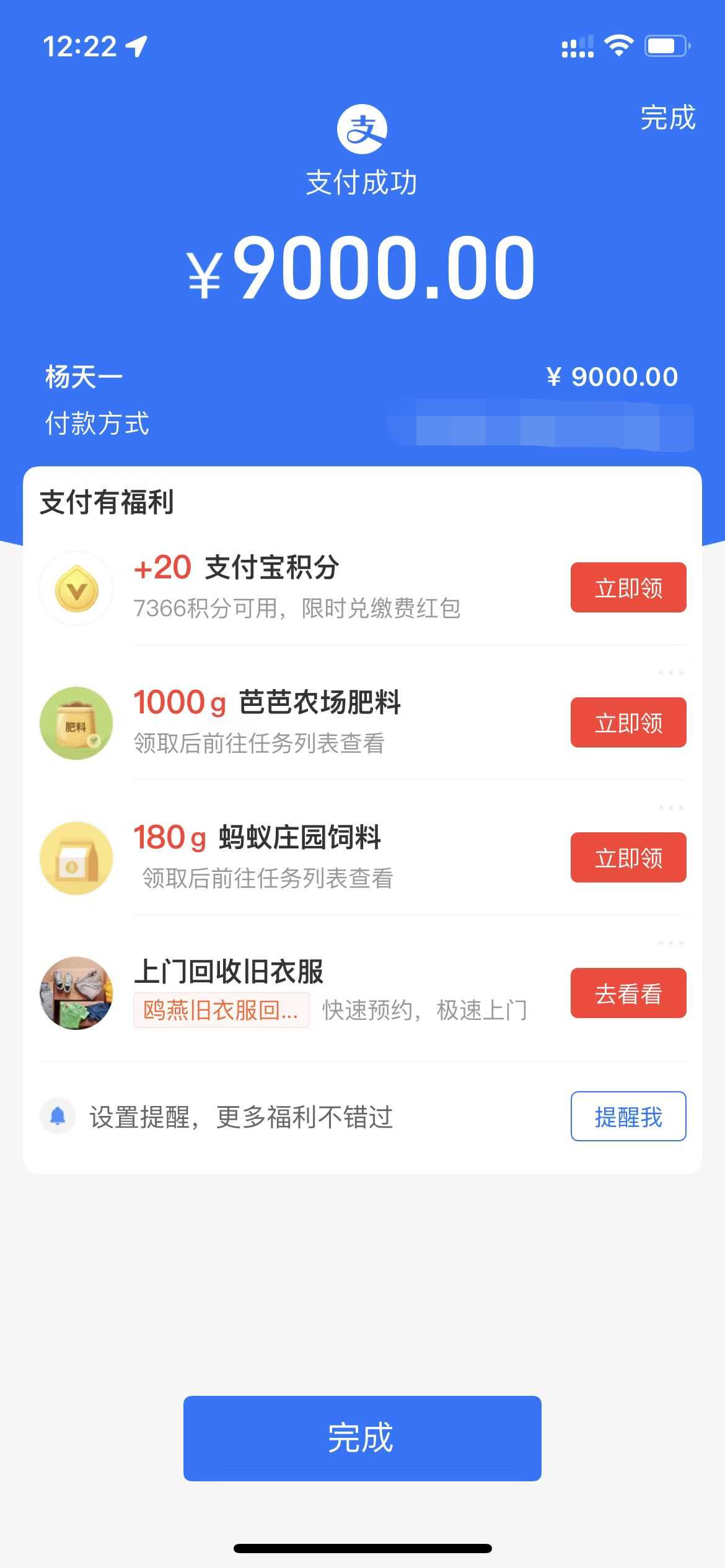
Task: Claim the +20 支付宝积分 reward
Action: (628, 588)
